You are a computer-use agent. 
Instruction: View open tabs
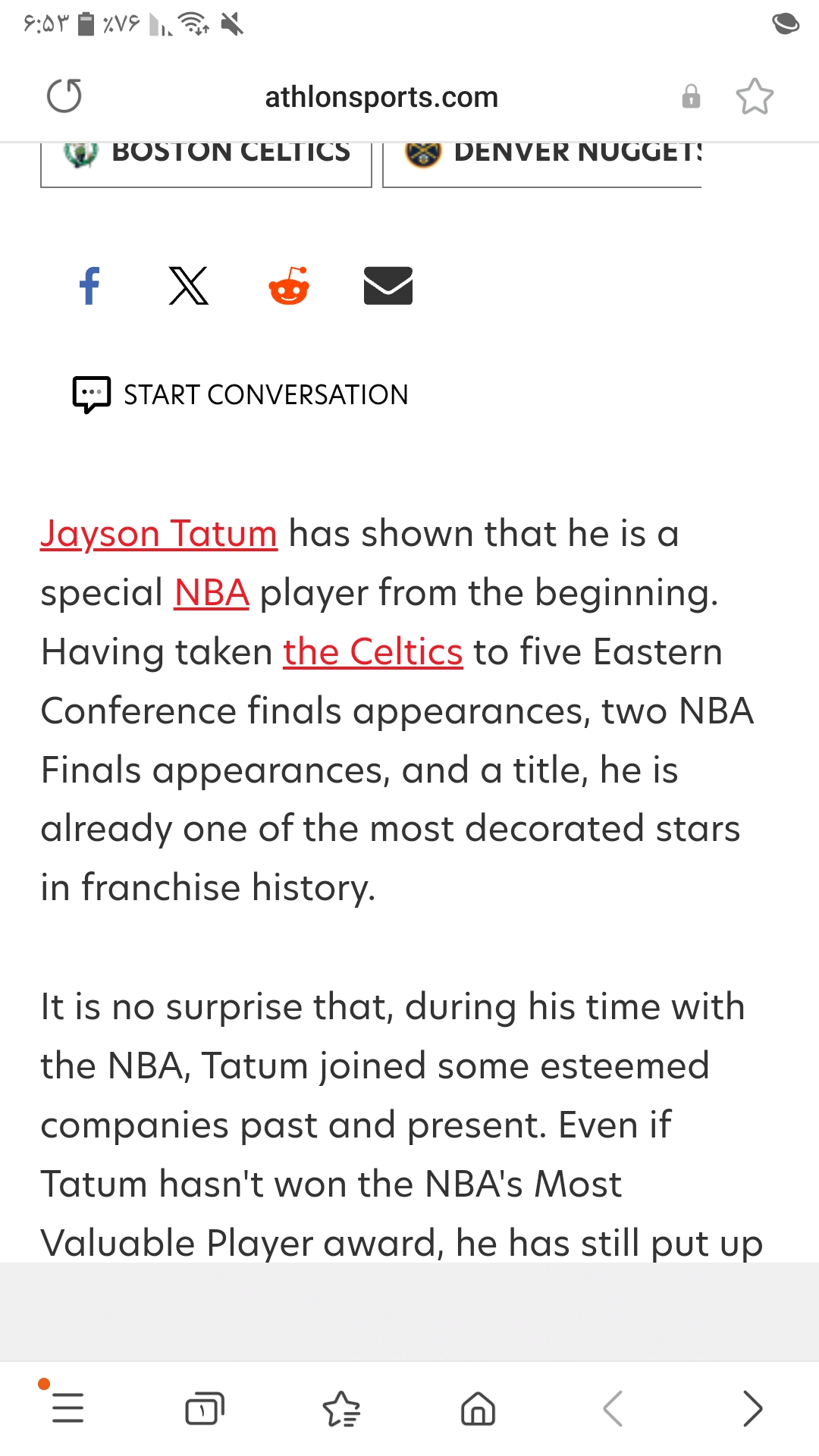pos(205,1408)
